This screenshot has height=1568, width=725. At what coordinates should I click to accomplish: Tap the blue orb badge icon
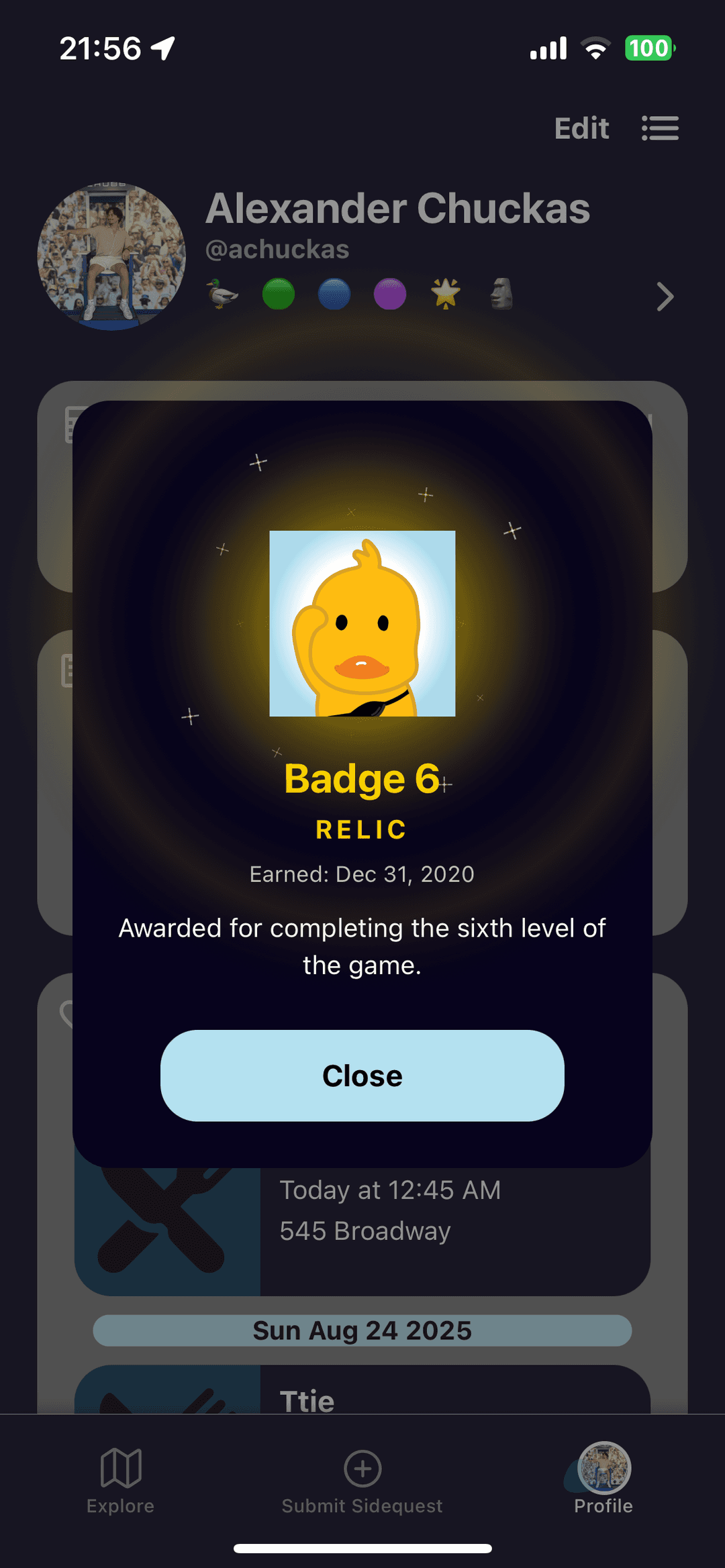tap(334, 293)
